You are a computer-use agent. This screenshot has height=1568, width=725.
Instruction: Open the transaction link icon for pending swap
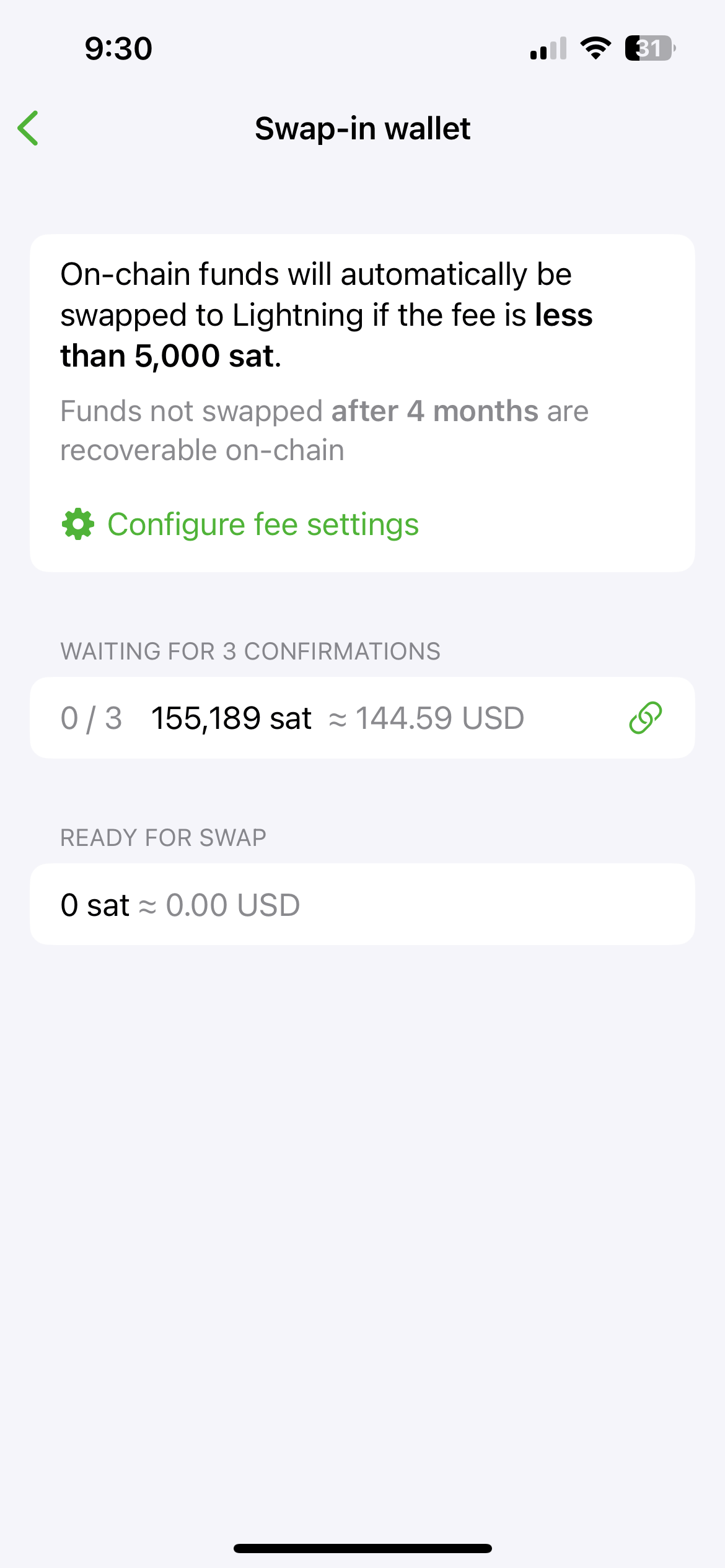point(644,717)
